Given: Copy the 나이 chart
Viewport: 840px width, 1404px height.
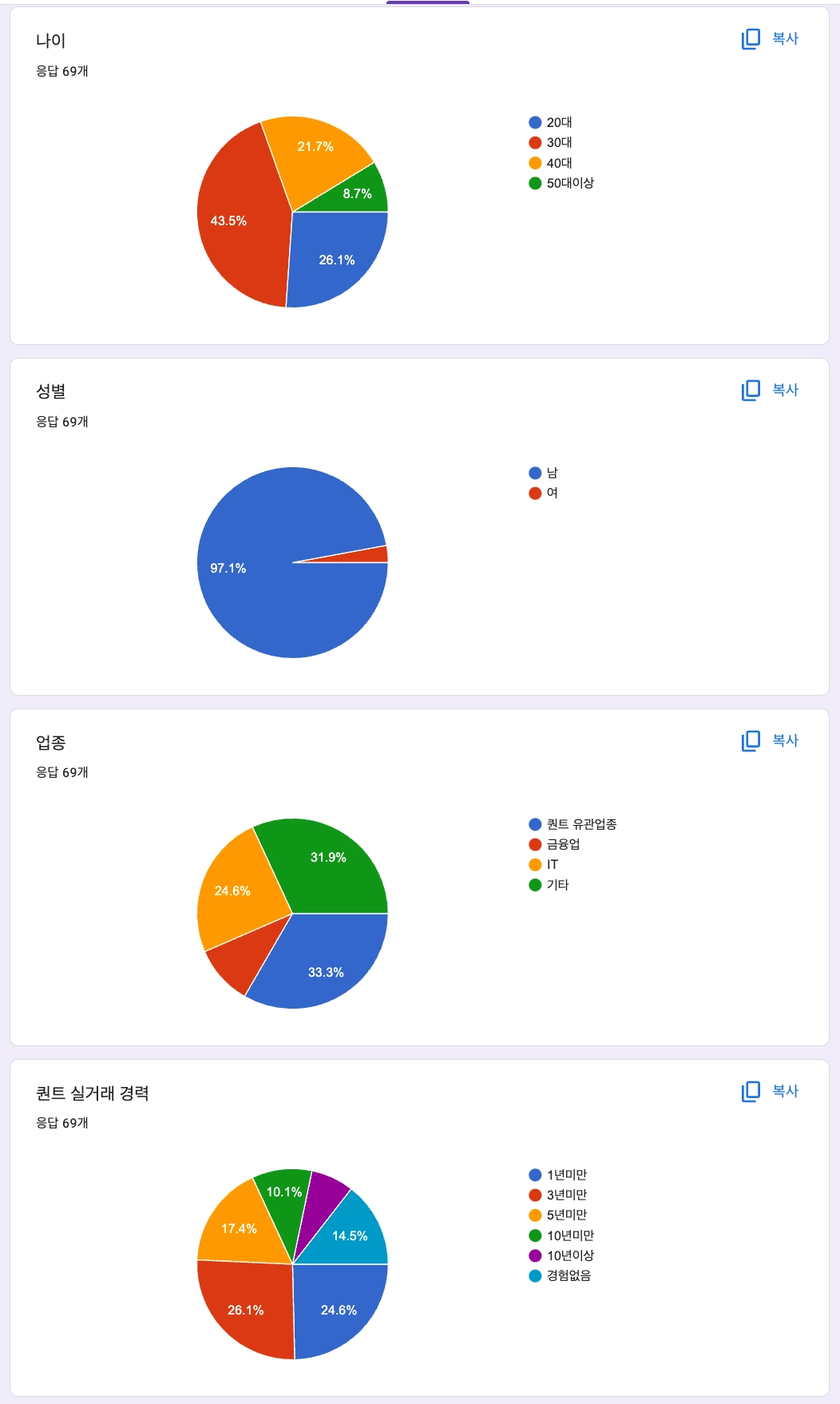Looking at the screenshot, I should click(770, 38).
